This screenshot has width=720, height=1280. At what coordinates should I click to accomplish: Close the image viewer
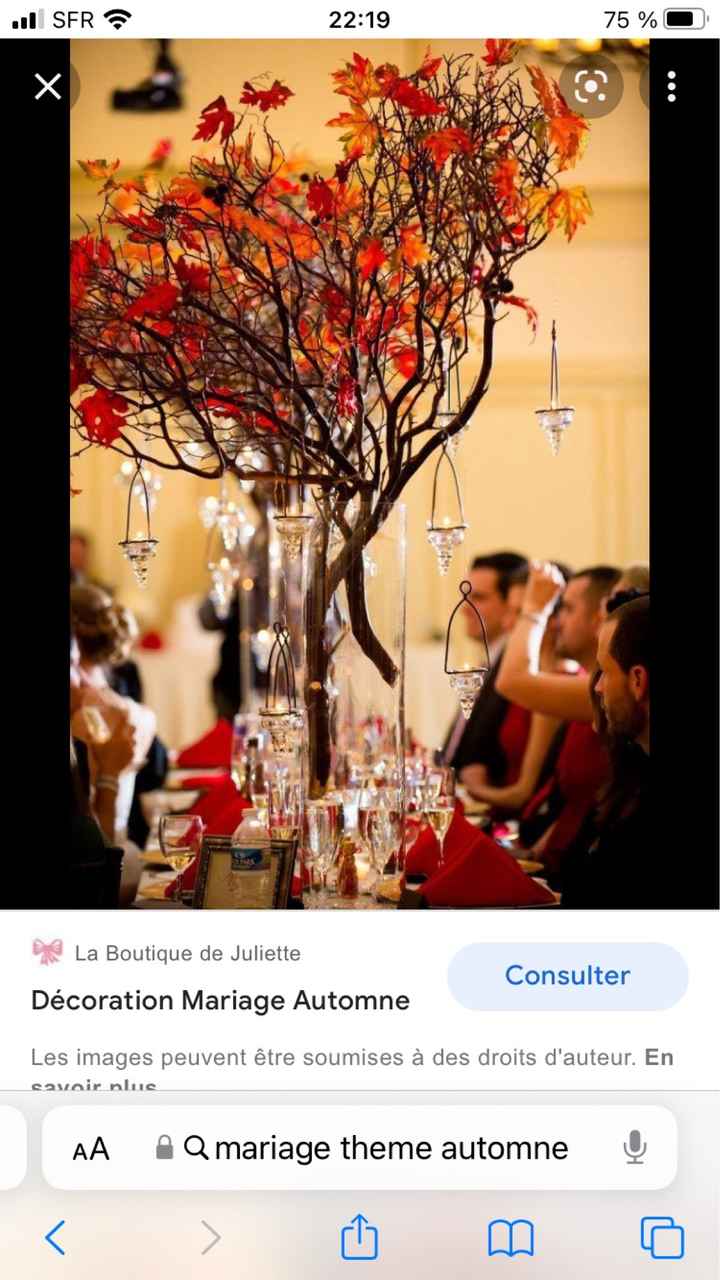click(48, 87)
